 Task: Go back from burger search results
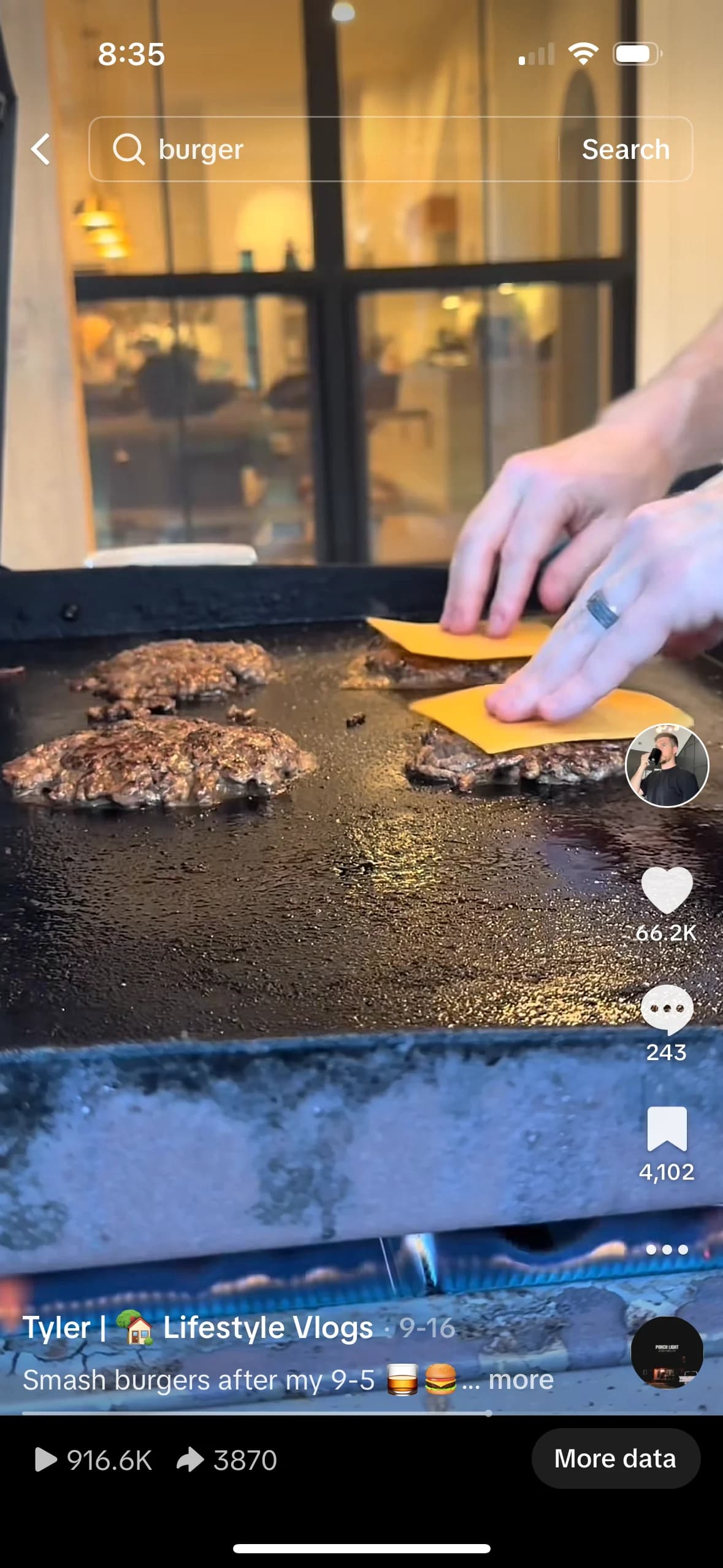[40, 149]
